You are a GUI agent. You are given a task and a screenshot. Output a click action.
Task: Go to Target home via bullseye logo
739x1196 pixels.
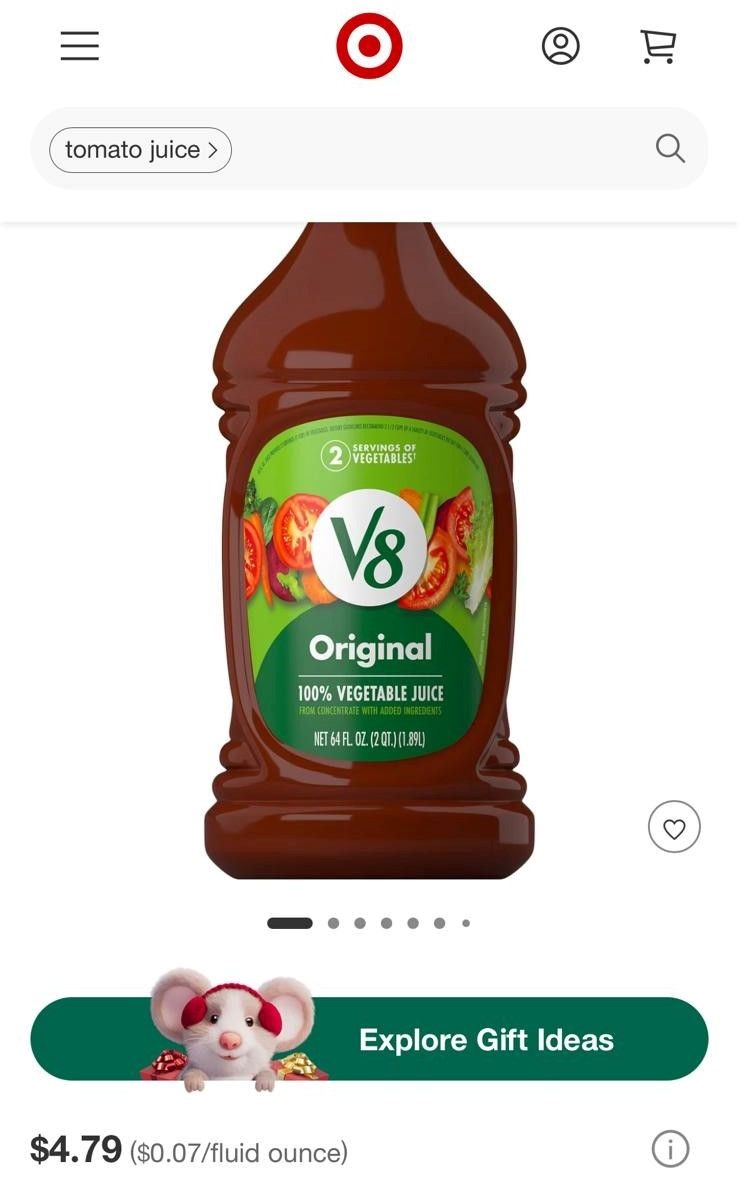[x=369, y=46]
